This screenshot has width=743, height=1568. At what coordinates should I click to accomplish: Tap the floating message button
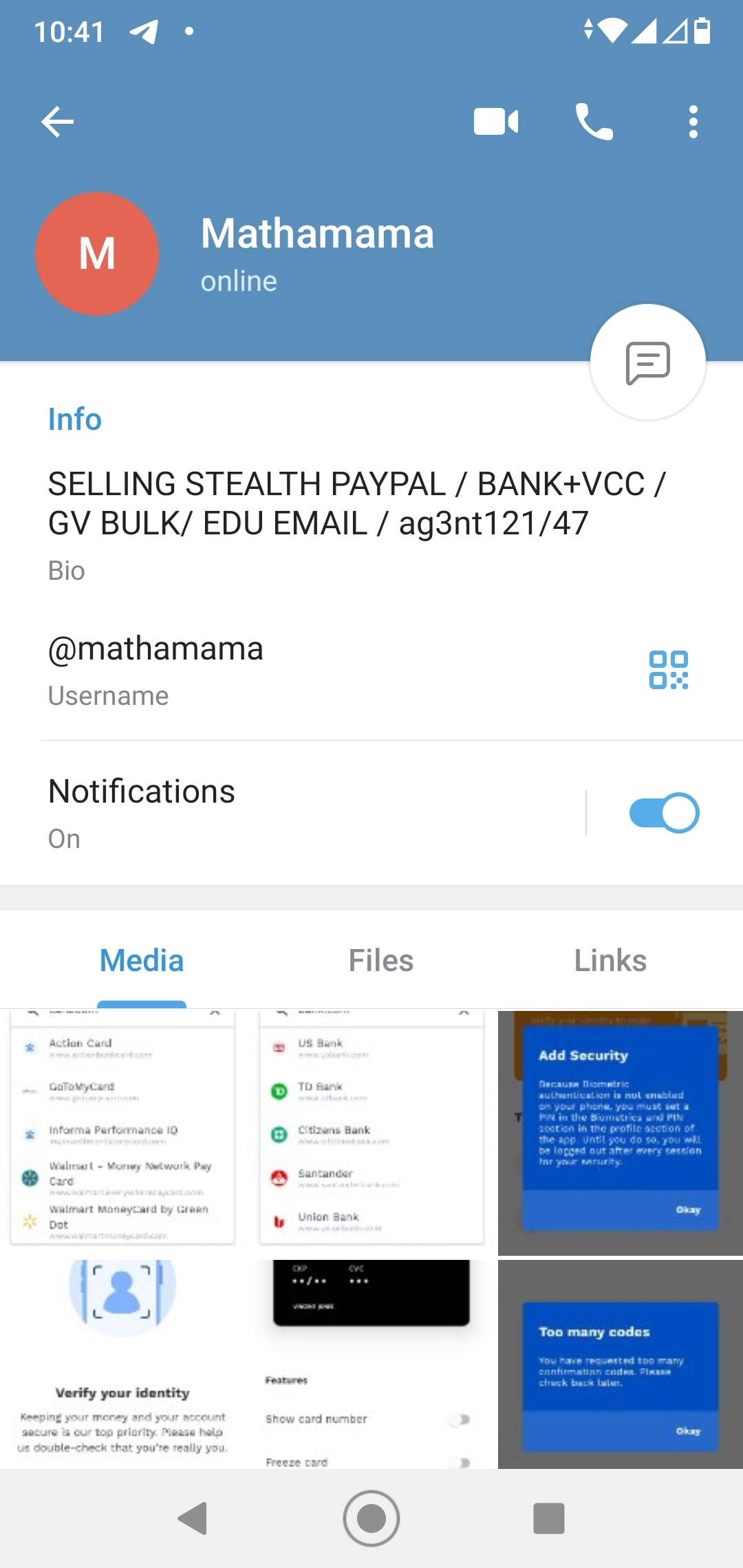coord(648,362)
